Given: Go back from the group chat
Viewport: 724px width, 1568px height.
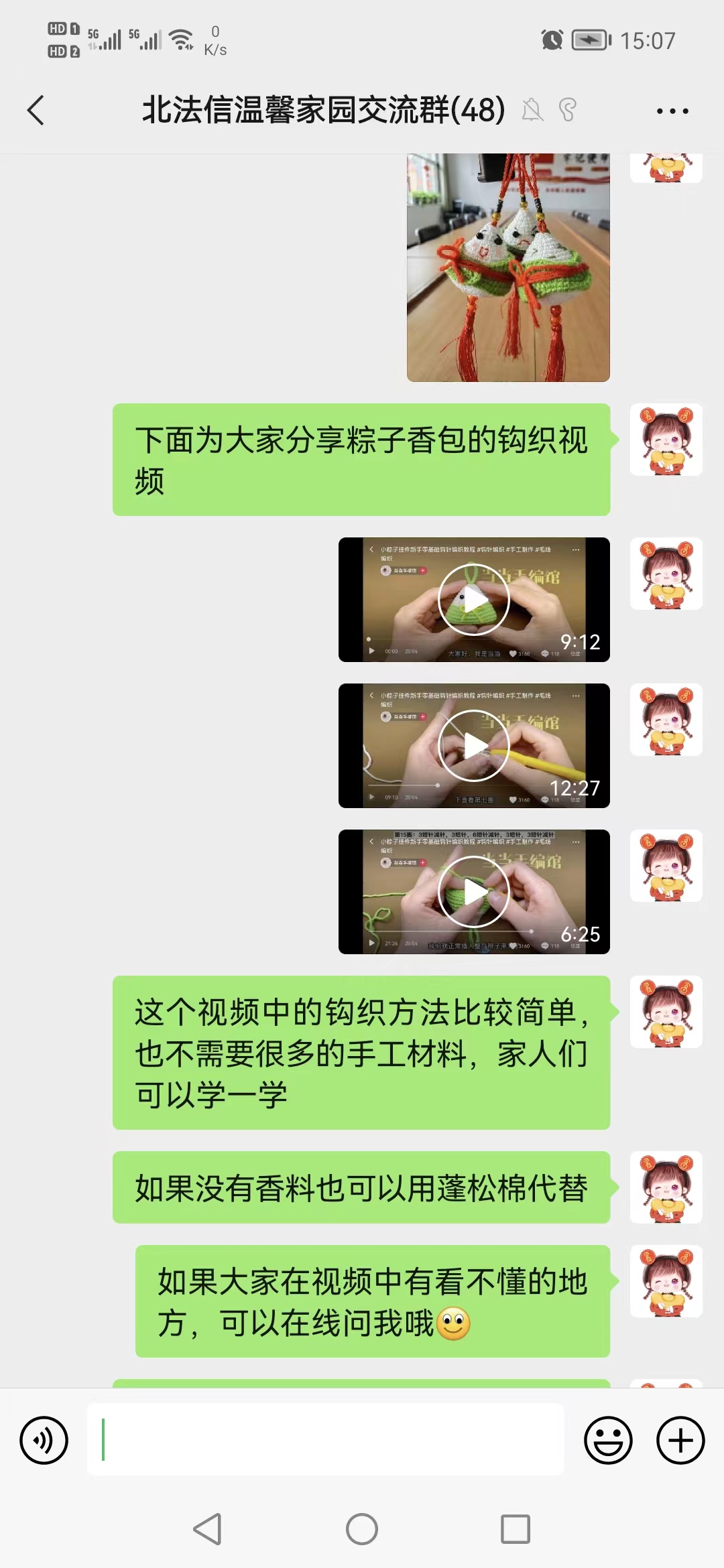Looking at the screenshot, I should point(36,111).
